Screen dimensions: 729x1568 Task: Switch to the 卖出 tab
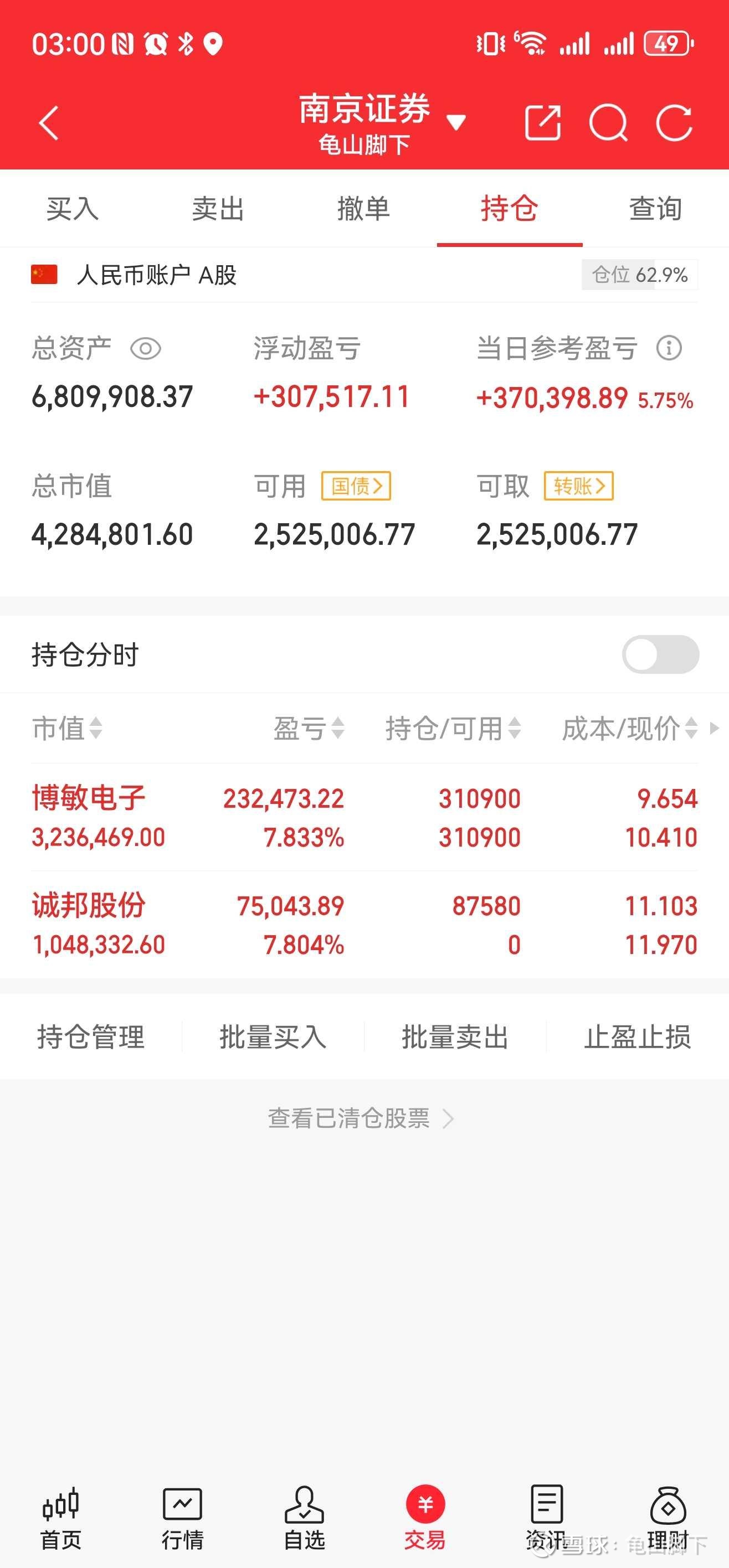218,209
